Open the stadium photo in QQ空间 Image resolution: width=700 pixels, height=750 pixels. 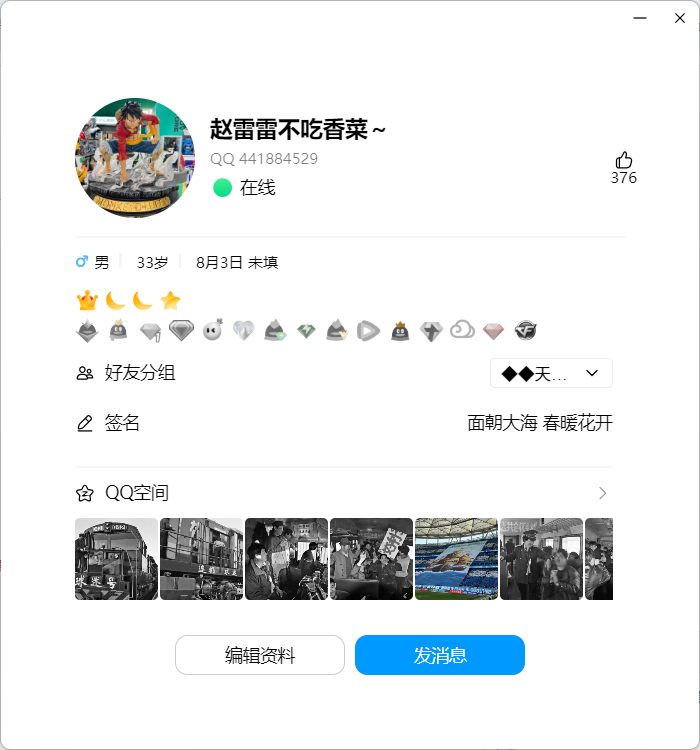click(456, 559)
